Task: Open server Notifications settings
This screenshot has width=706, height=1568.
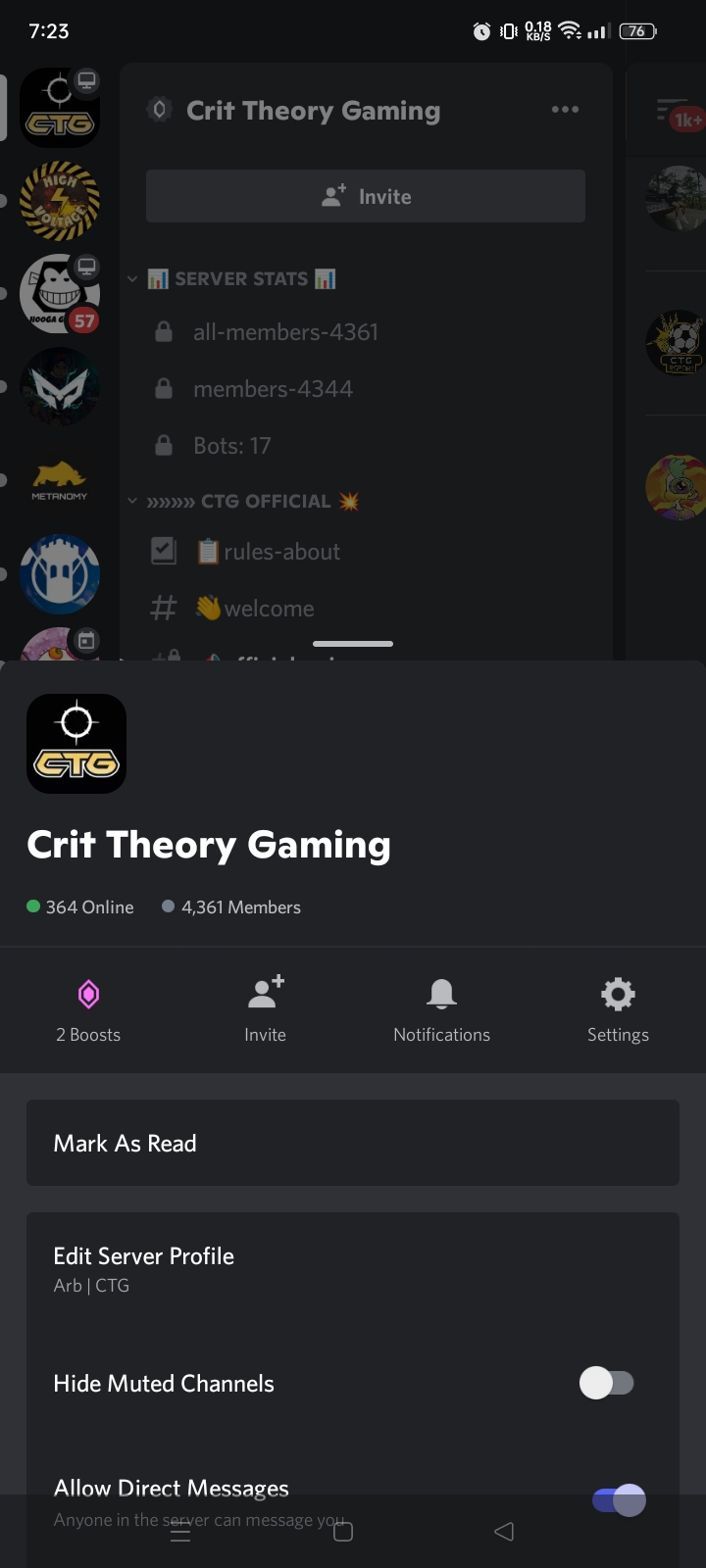Action: click(441, 1010)
